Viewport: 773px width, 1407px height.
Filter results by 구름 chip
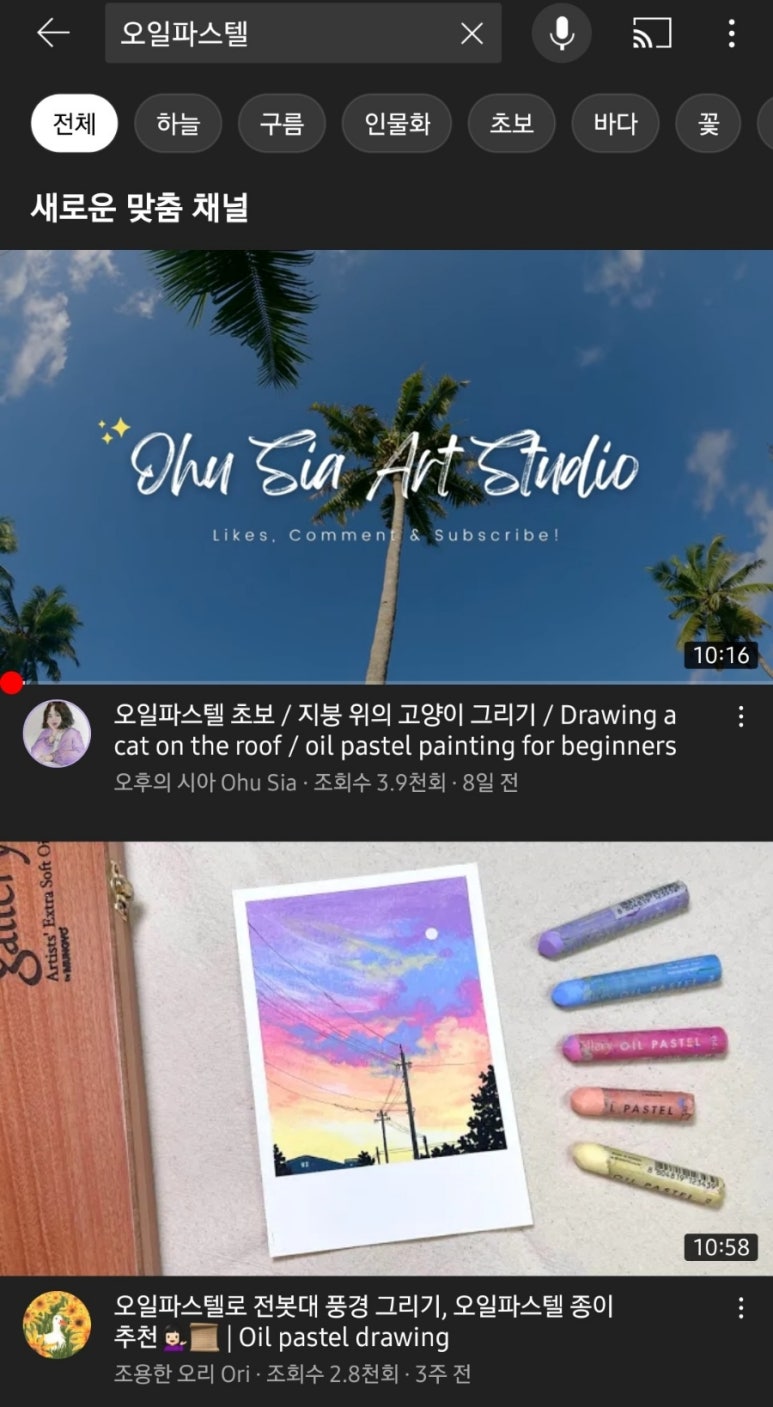point(281,123)
